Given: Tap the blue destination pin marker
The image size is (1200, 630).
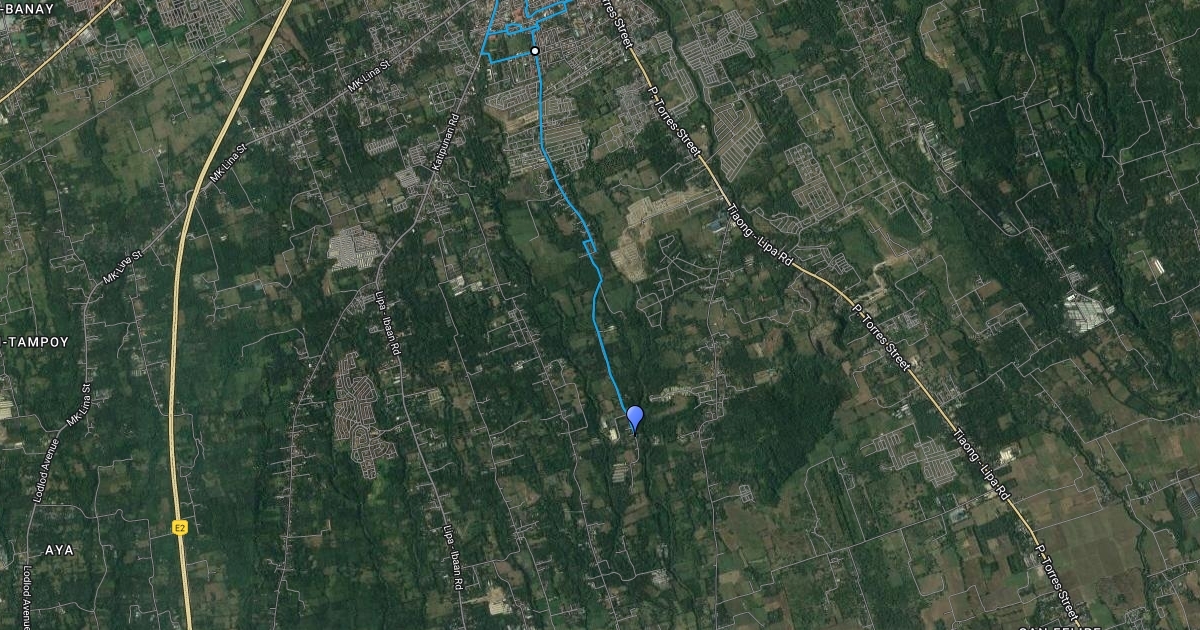Looking at the screenshot, I should click(x=634, y=418).
